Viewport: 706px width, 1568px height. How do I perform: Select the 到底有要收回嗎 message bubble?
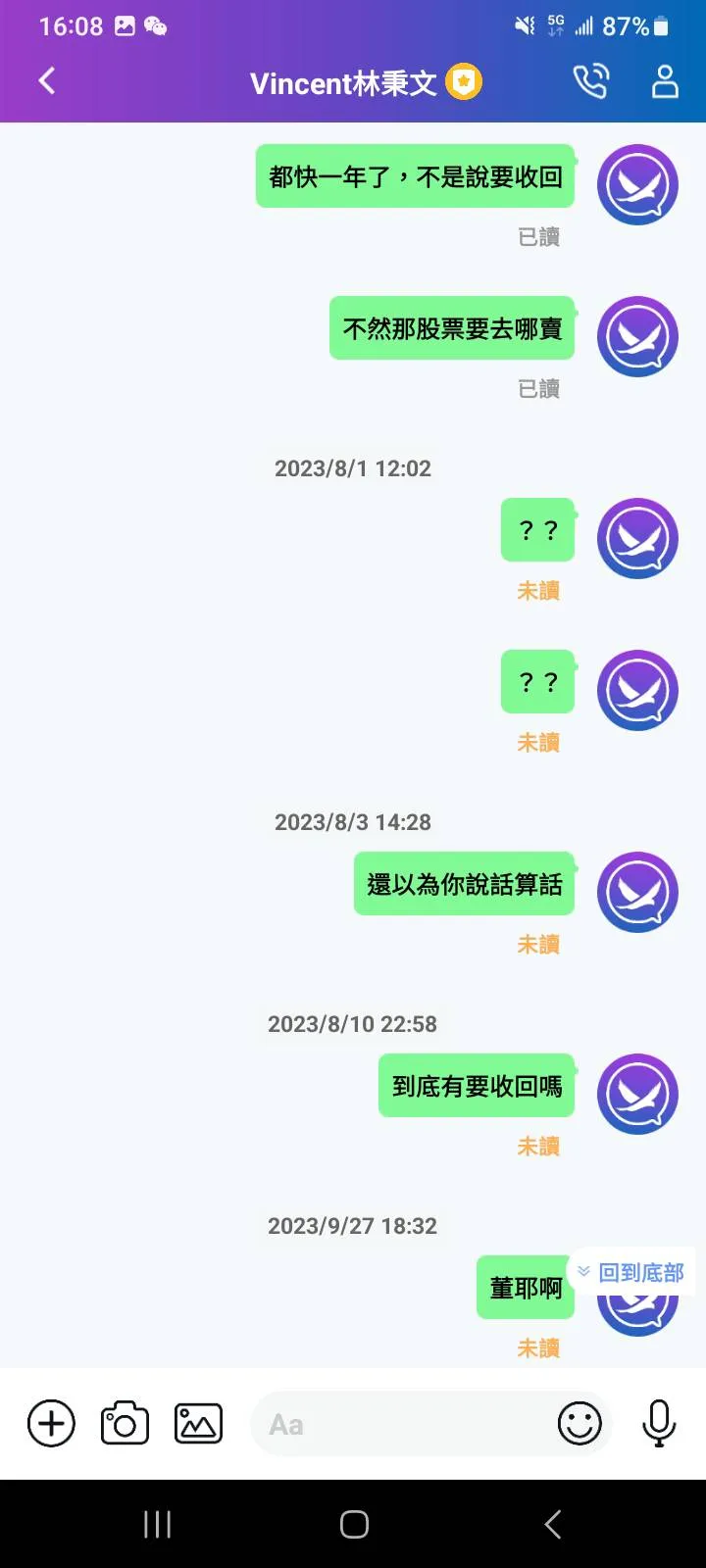tap(476, 1086)
